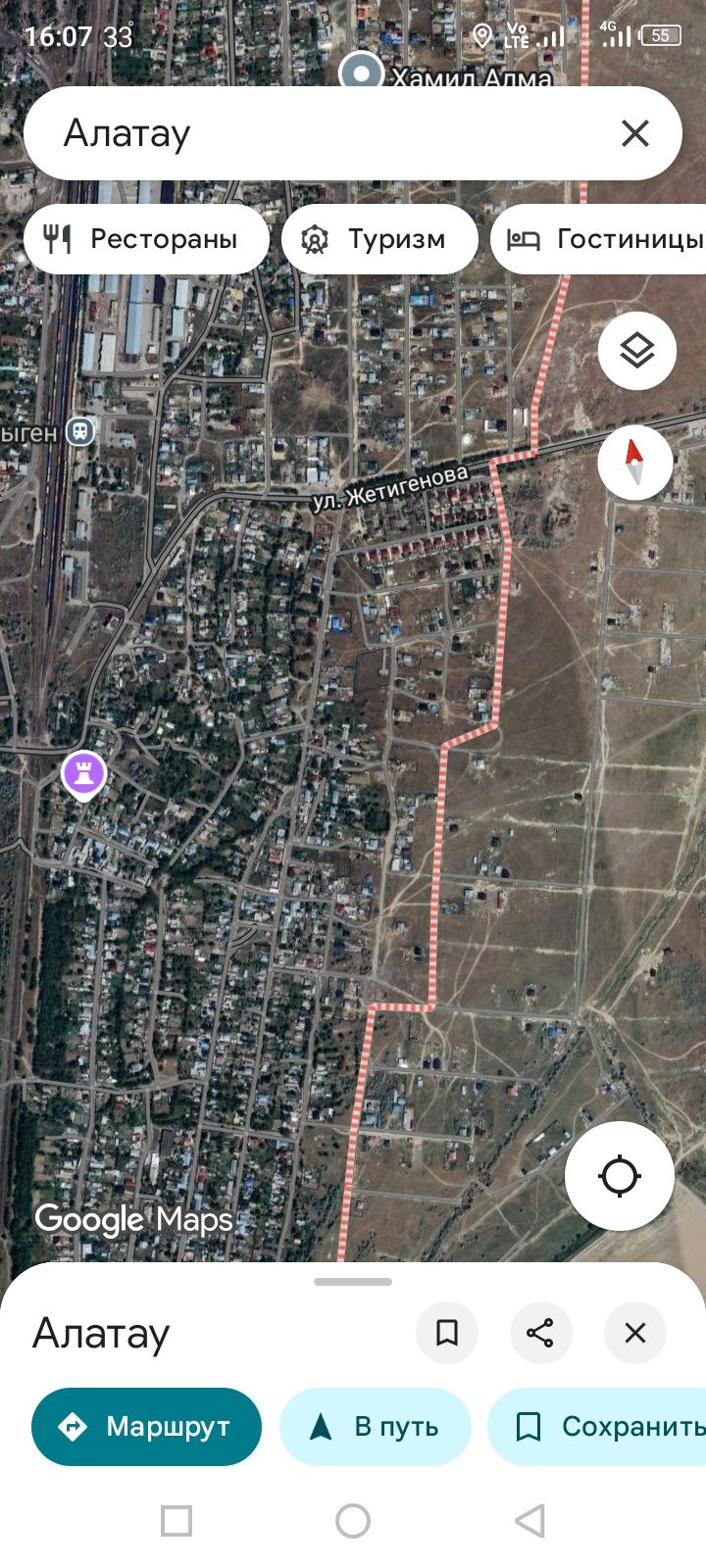Expand the bottom sheet handle

tap(353, 1282)
